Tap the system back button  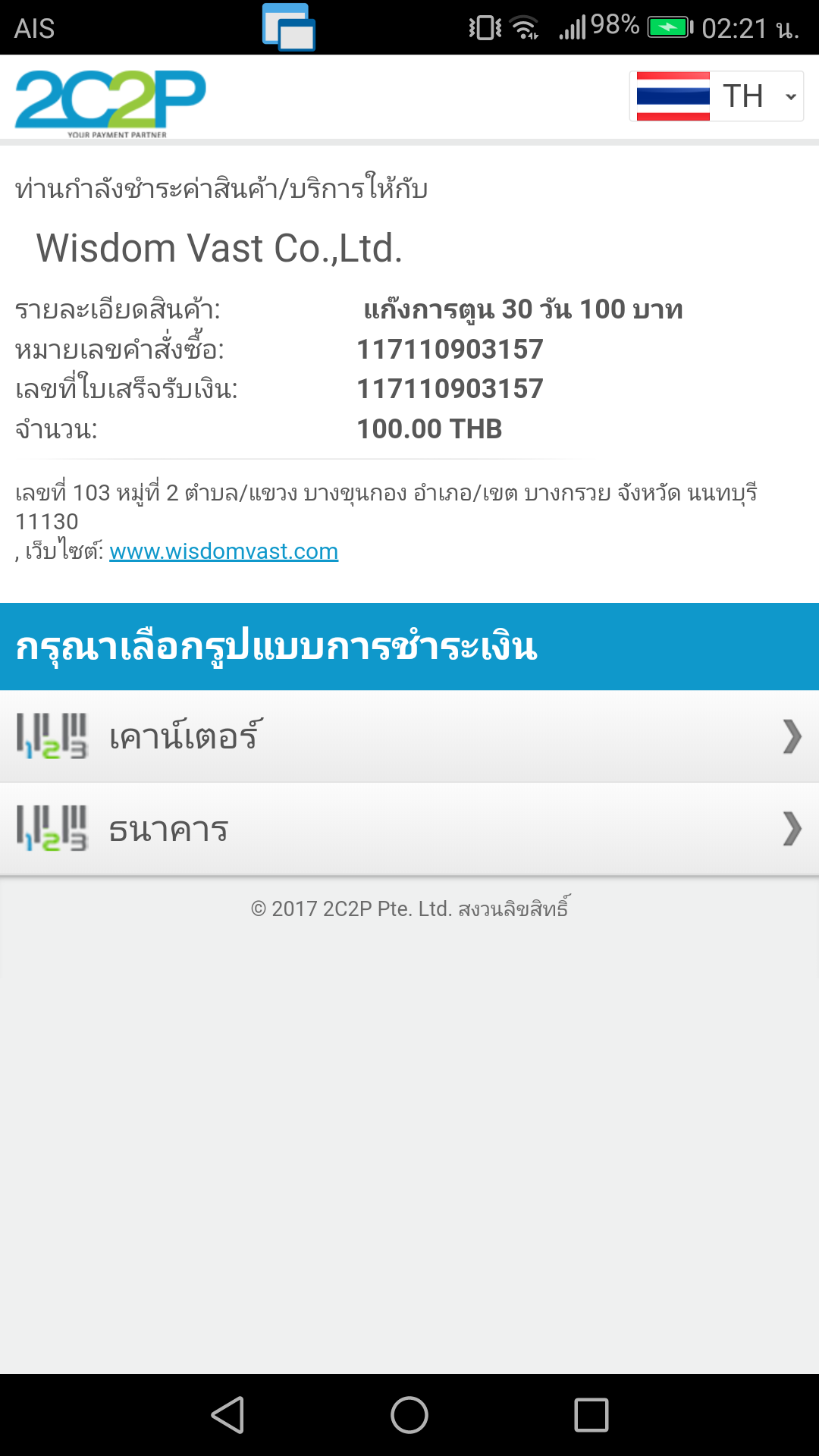[x=227, y=1415]
